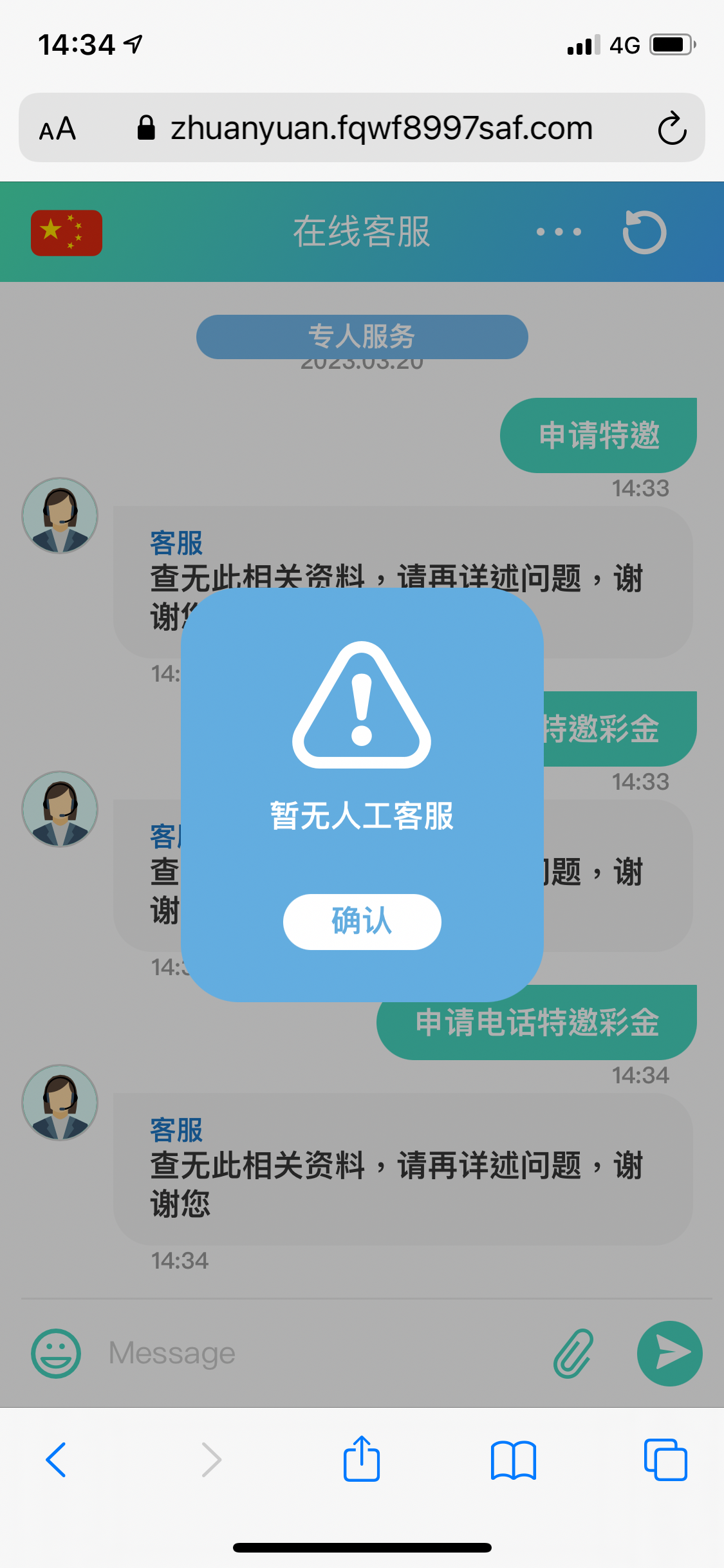Tap the forward chevron in Safari toolbar
Image resolution: width=724 pixels, height=1568 pixels.
pos(210,1459)
